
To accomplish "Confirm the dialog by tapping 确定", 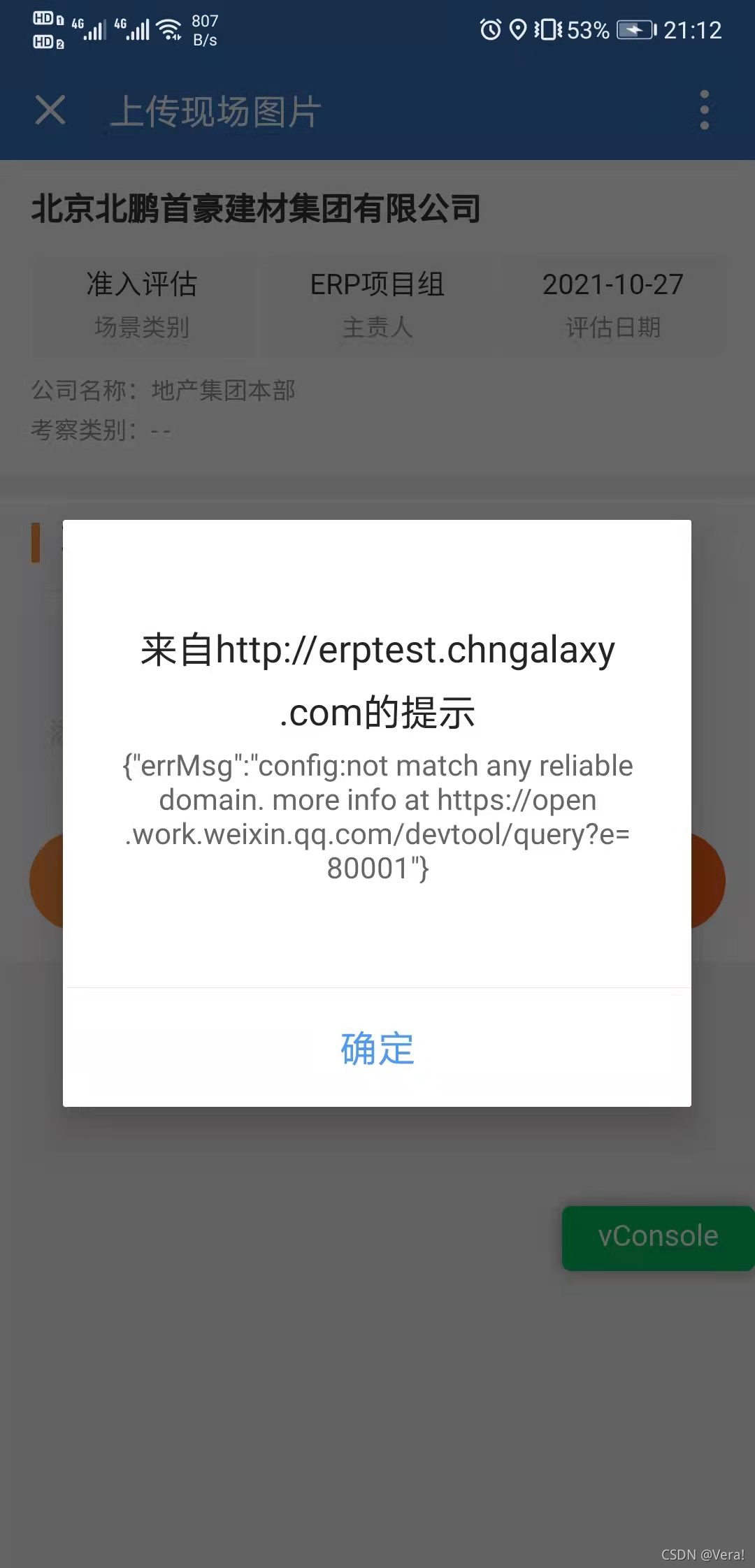I will (x=376, y=1048).
